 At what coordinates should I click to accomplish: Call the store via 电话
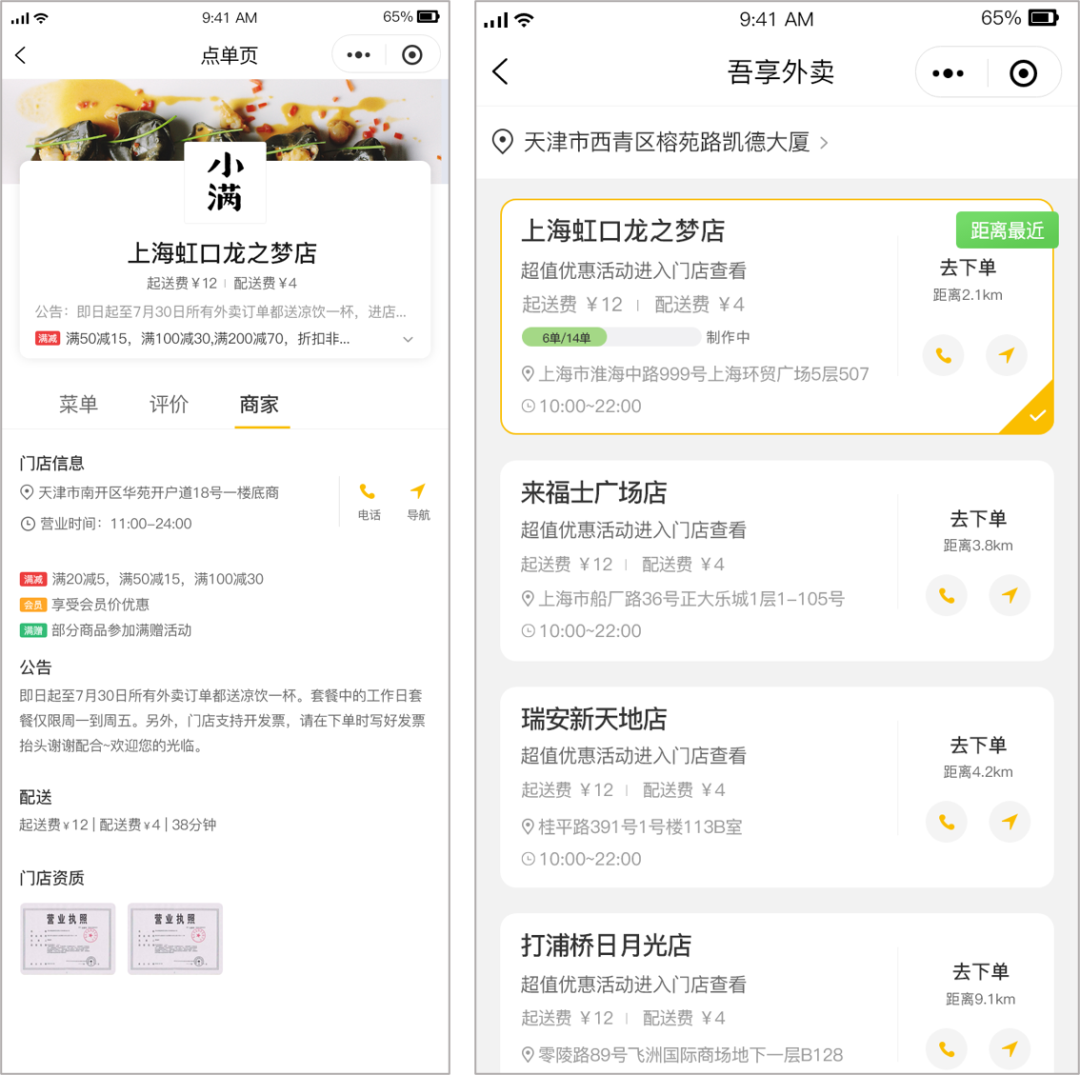[369, 500]
